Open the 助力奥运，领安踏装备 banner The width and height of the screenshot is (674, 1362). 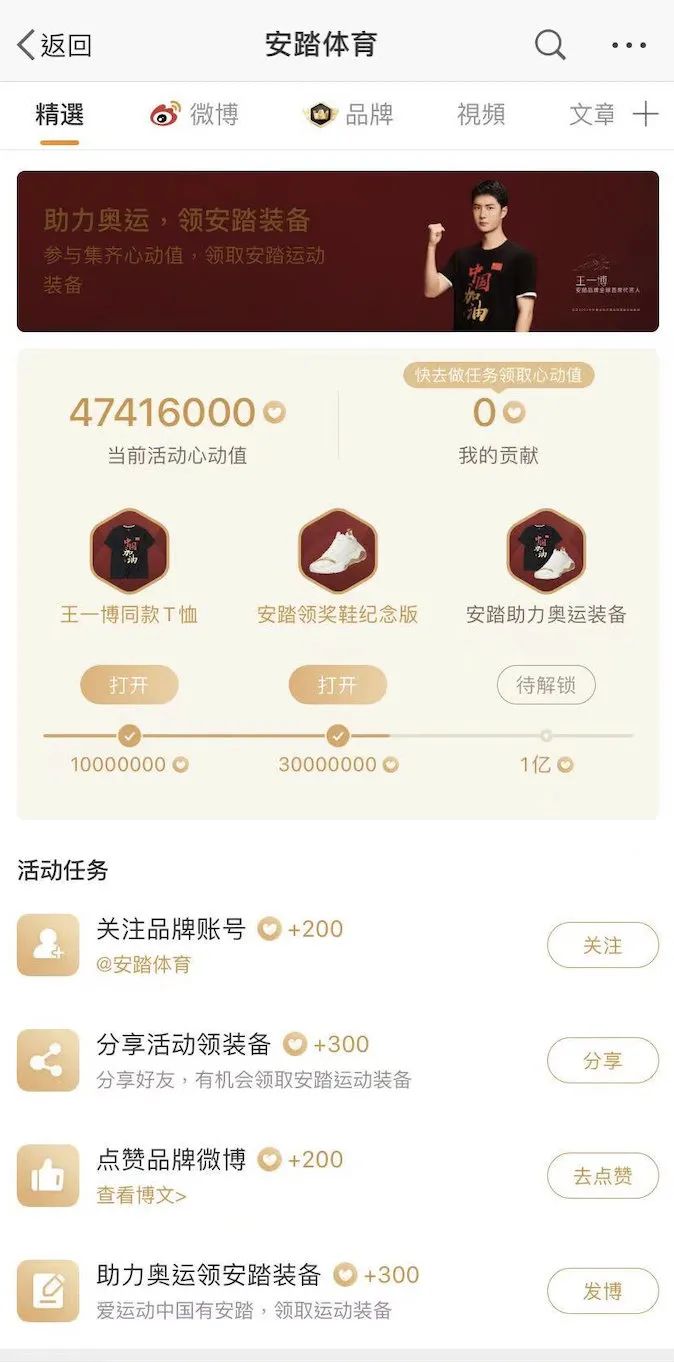click(337, 251)
